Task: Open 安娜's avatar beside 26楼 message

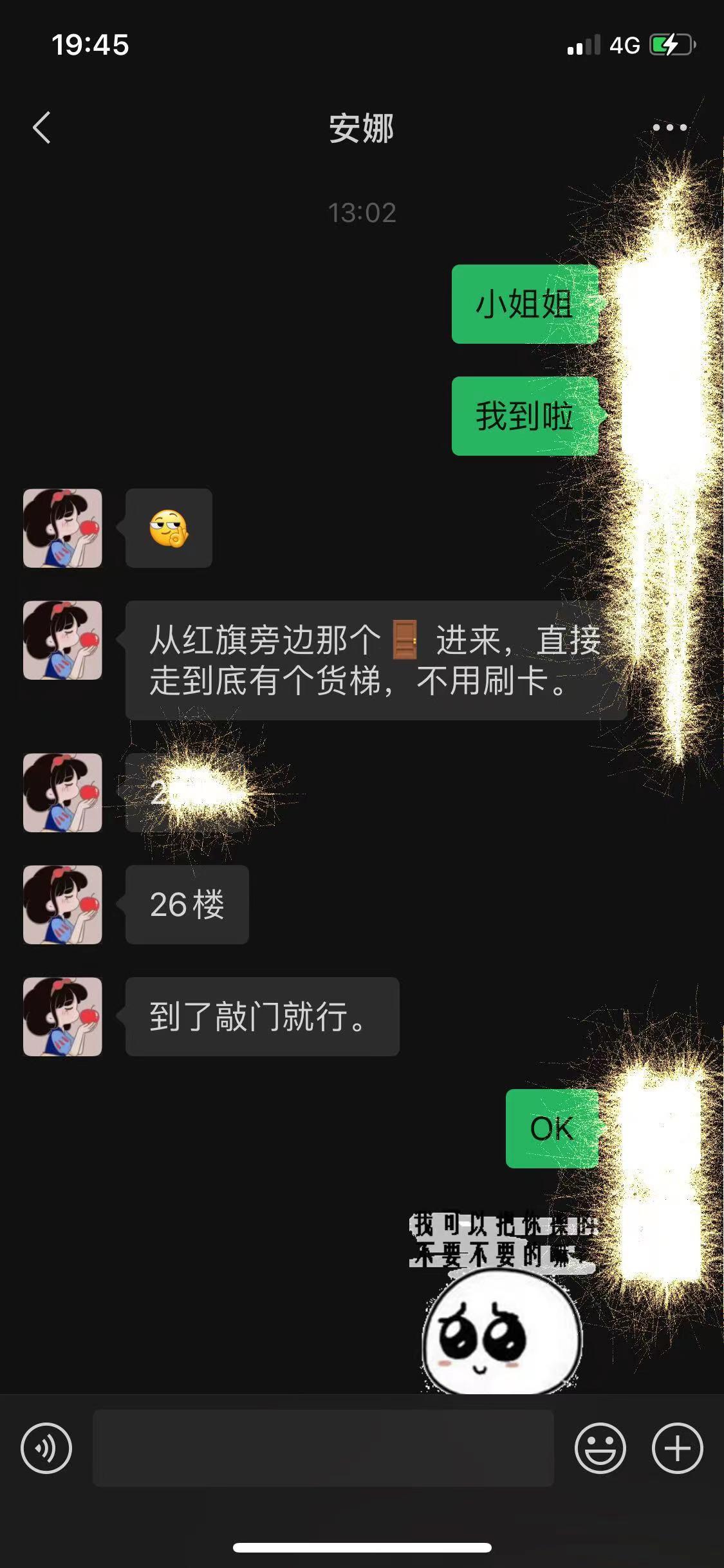Action: coord(62,904)
